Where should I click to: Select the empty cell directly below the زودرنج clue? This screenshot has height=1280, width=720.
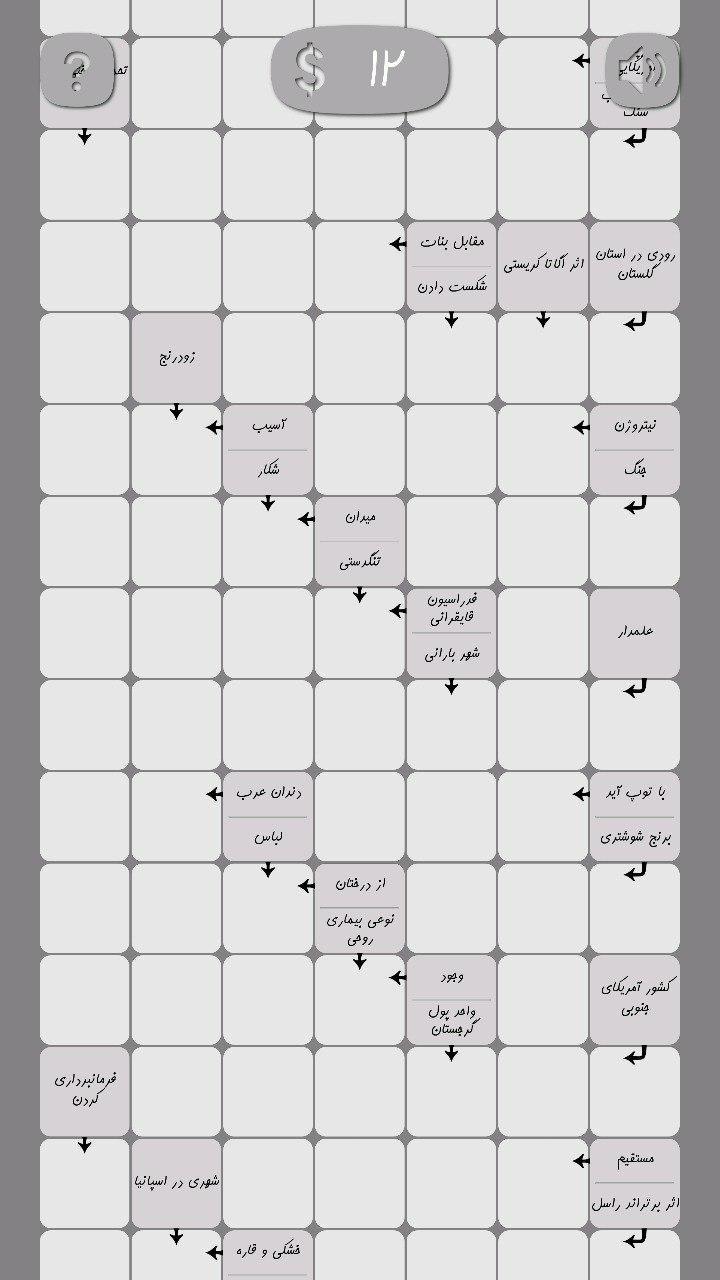(176, 450)
